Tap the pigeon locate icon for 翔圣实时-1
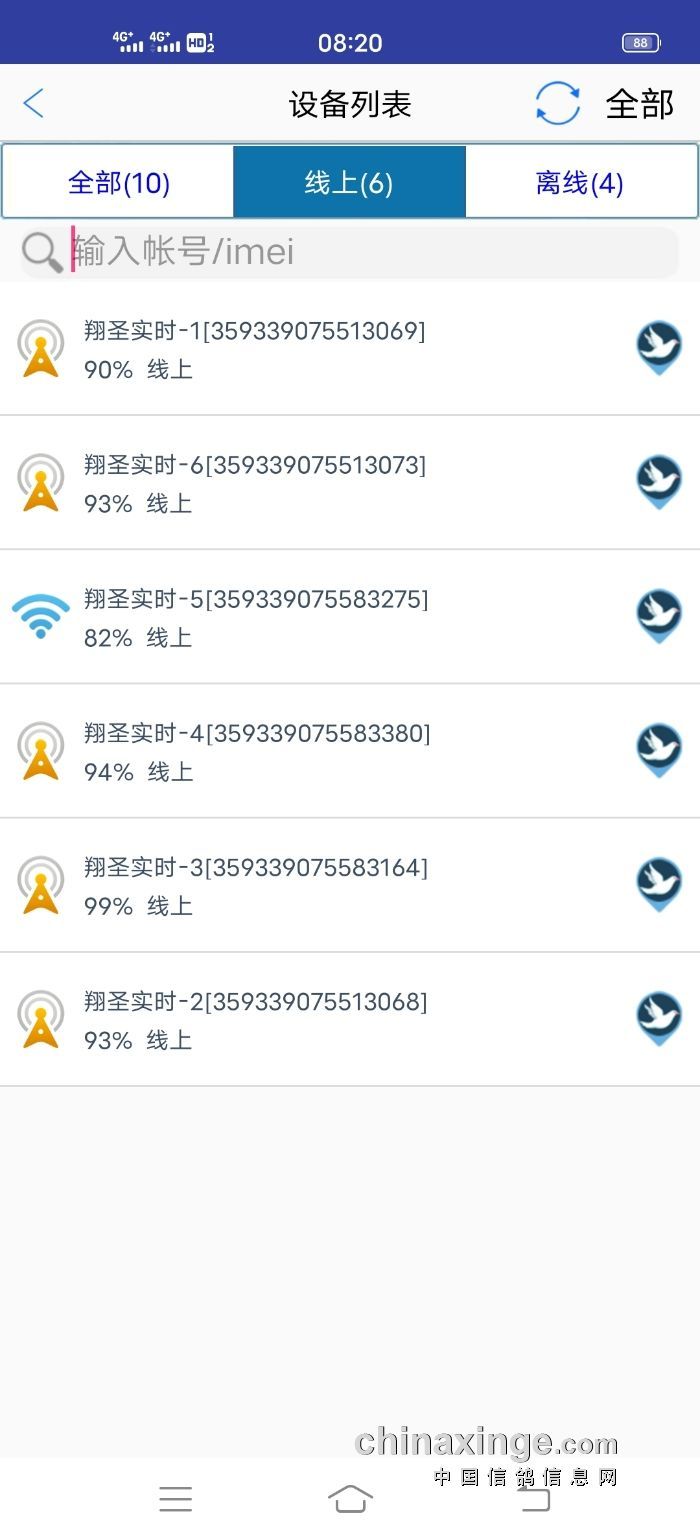700x1540 pixels. pyautogui.click(x=659, y=348)
